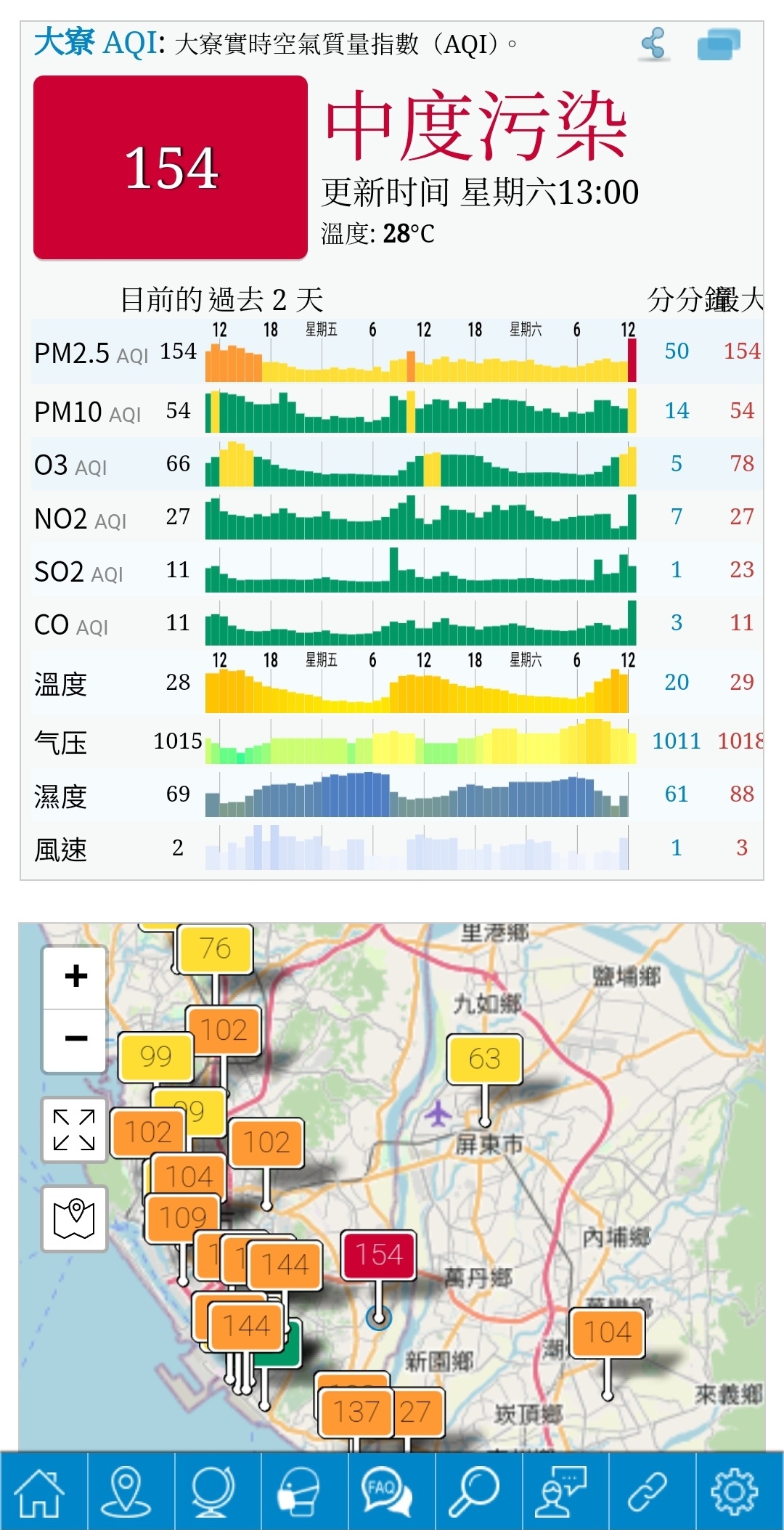Open the map layers button
This screenshot has height=1530, width=784.
74,1218
